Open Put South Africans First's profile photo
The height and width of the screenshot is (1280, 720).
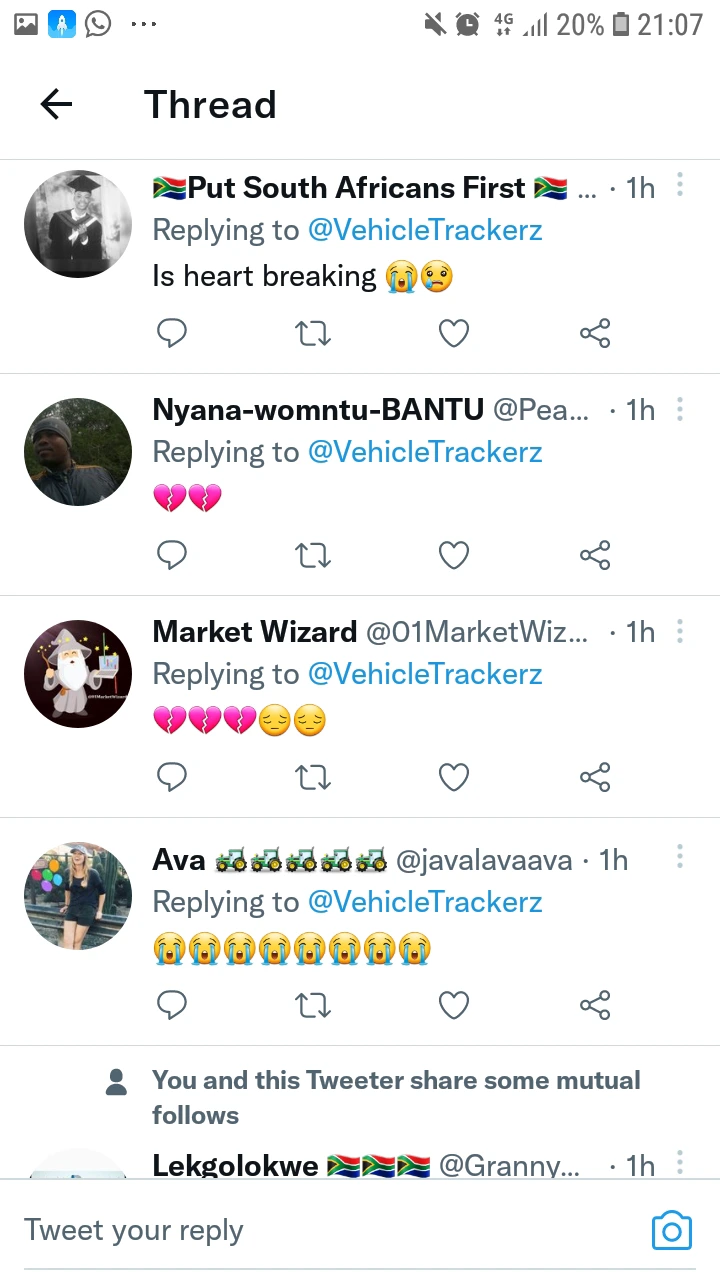(78, 224)
